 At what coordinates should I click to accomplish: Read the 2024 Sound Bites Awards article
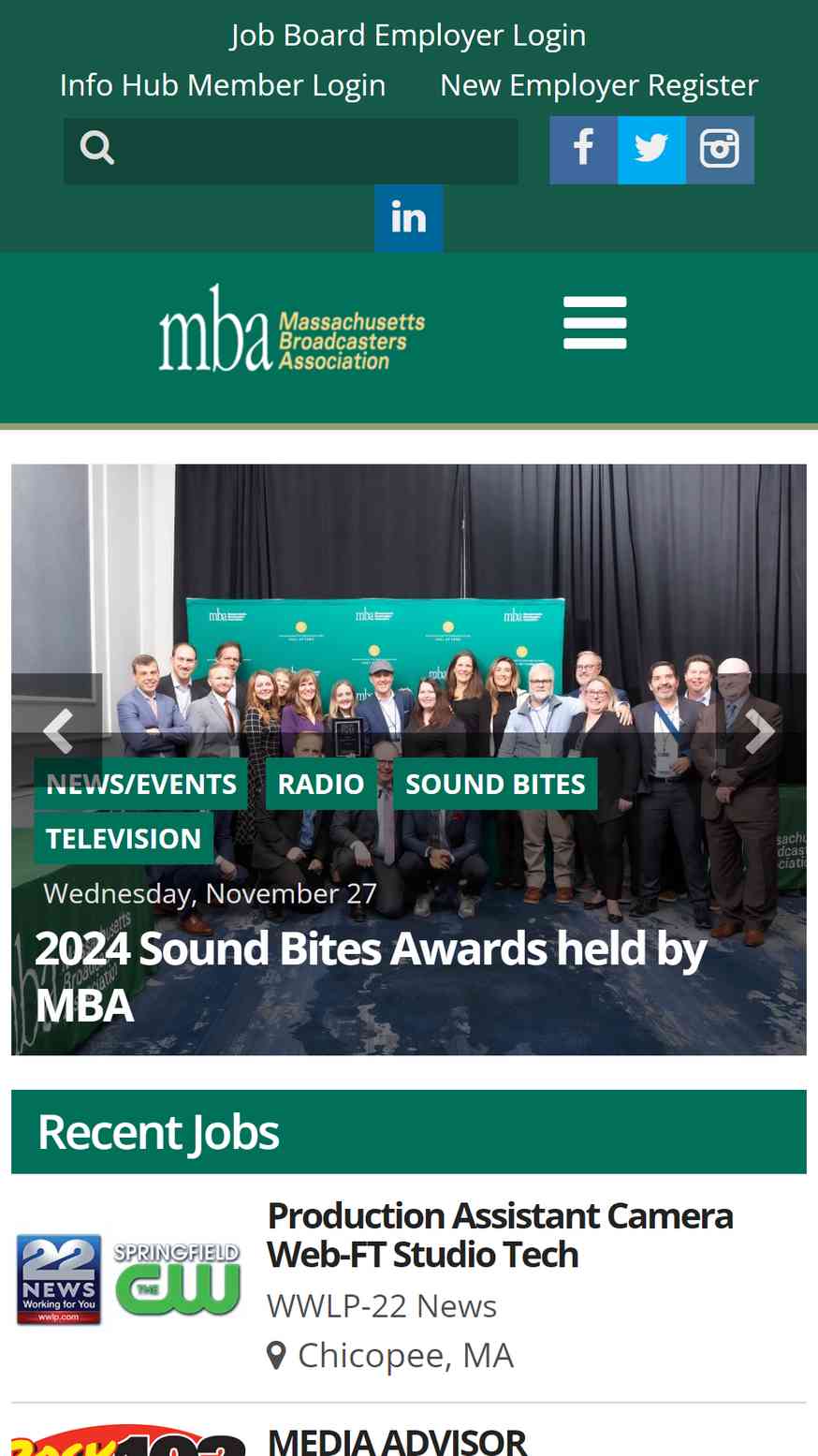371,977
